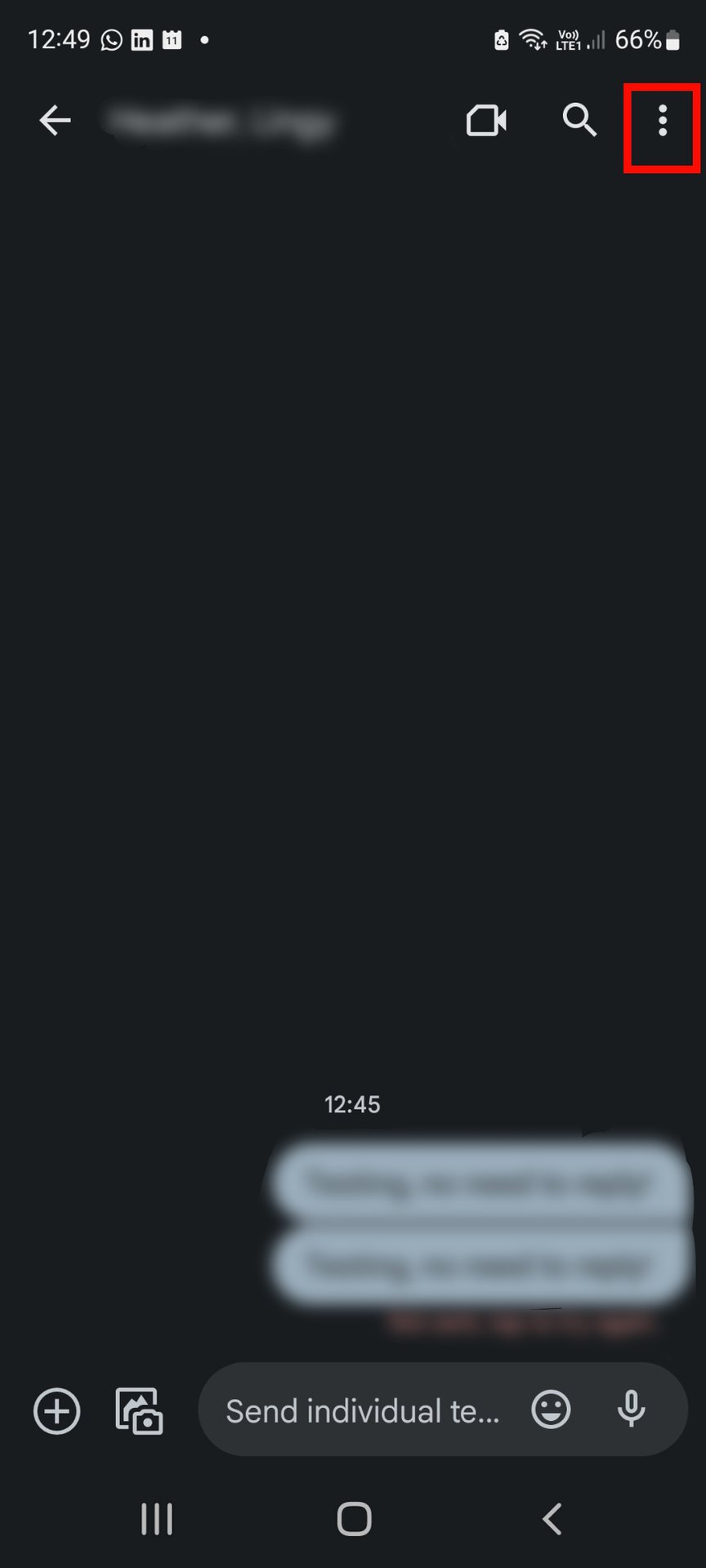Tap the system home button
Image resolution: width=706 pixels, height=1568 pixels.
coord(354,1519)
